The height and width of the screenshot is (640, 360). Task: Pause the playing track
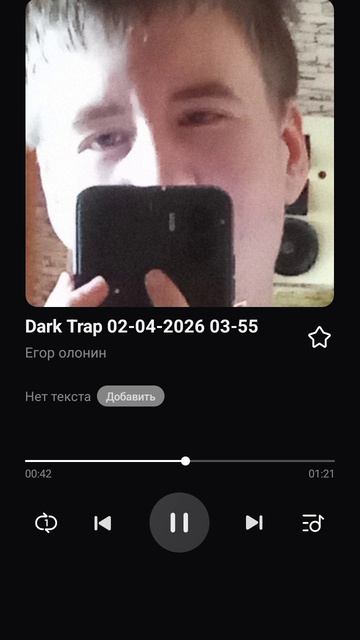[x=179, y=522]
